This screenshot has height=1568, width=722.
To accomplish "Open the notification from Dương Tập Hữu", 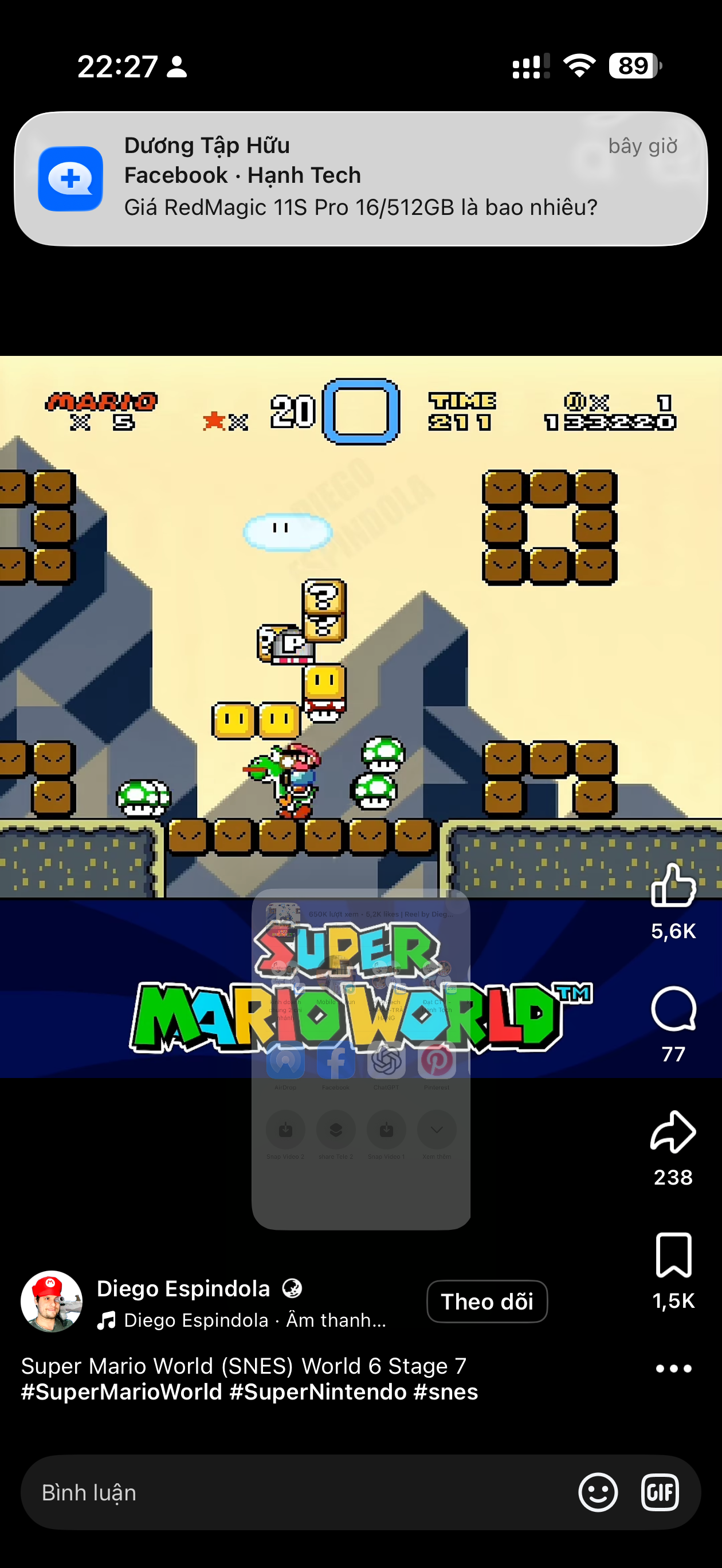I will point(361,178).
